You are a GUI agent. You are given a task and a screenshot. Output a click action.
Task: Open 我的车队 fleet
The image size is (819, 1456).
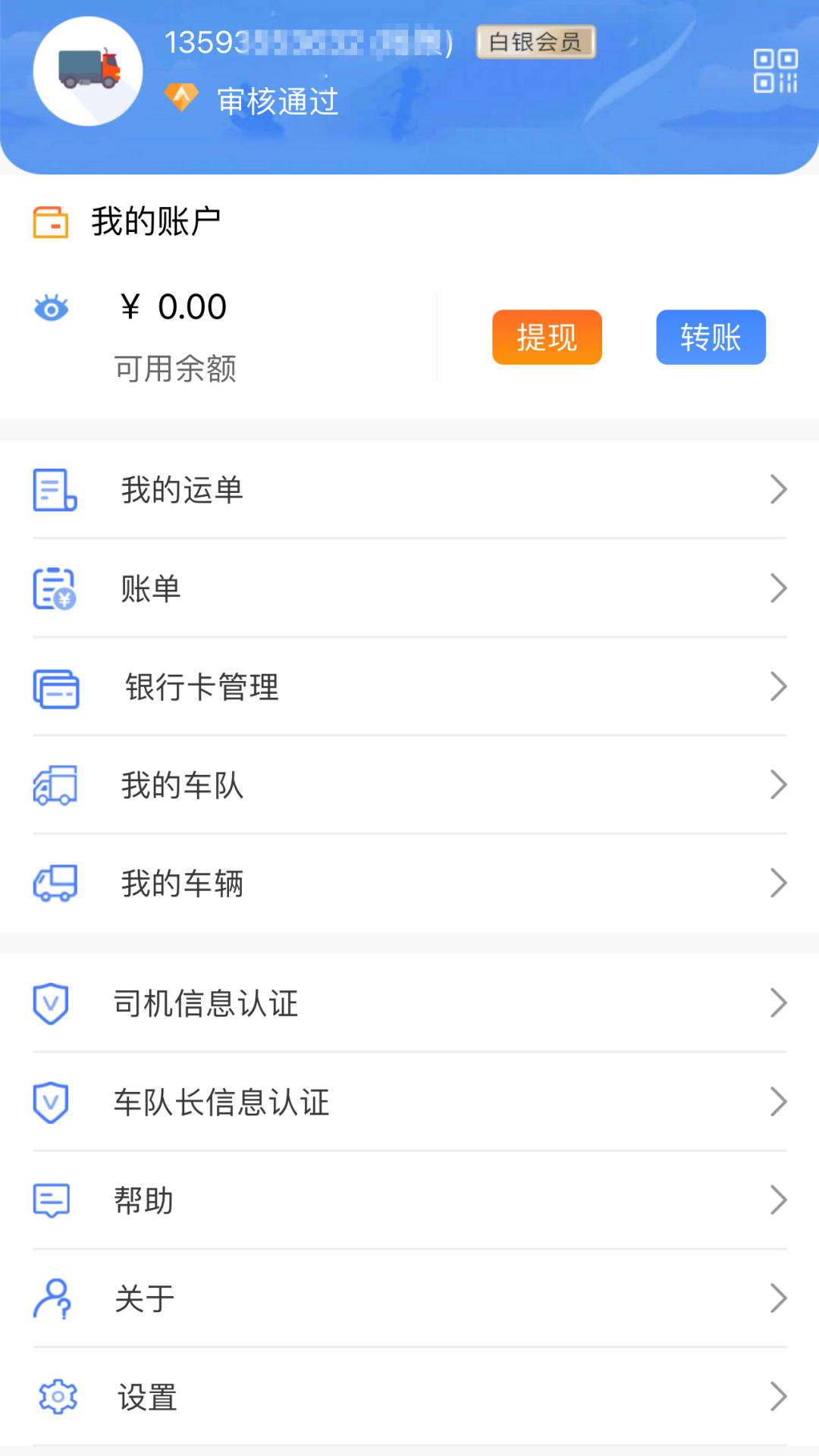pyautogui.click(x=409, y=785)
